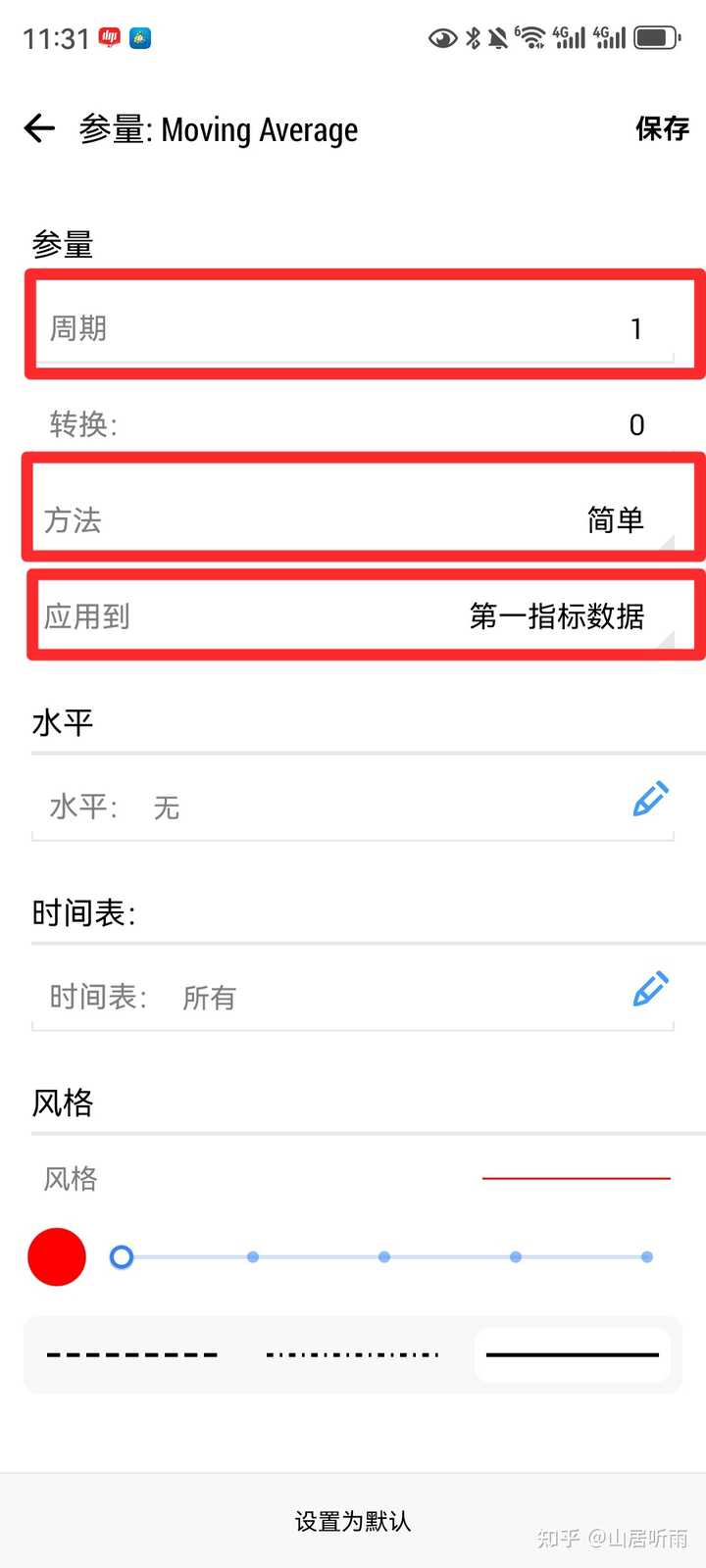This screenshot has width=706, height=1568.
Task: Tap the eye icon in the status bar
Action: point(443,37)
